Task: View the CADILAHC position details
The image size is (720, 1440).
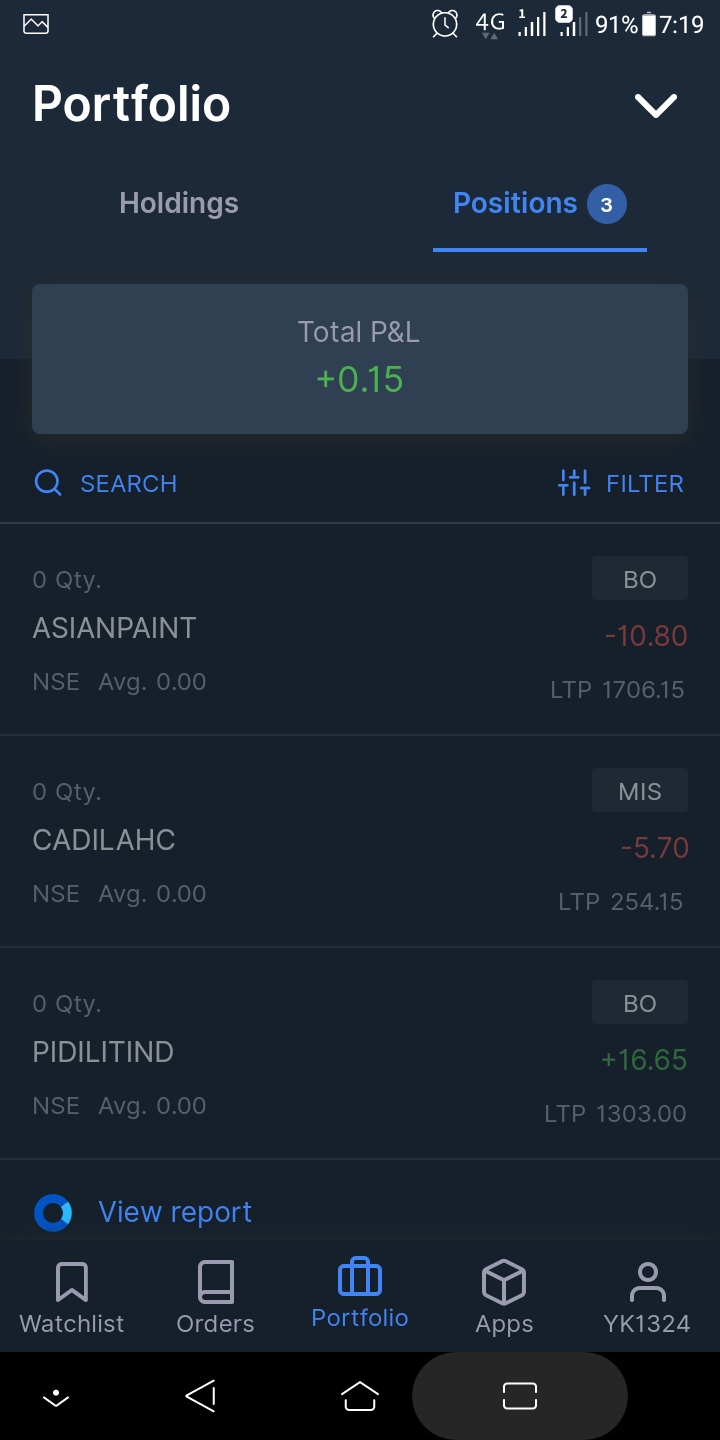Action: pyautogui.click(x=360, y=842)
